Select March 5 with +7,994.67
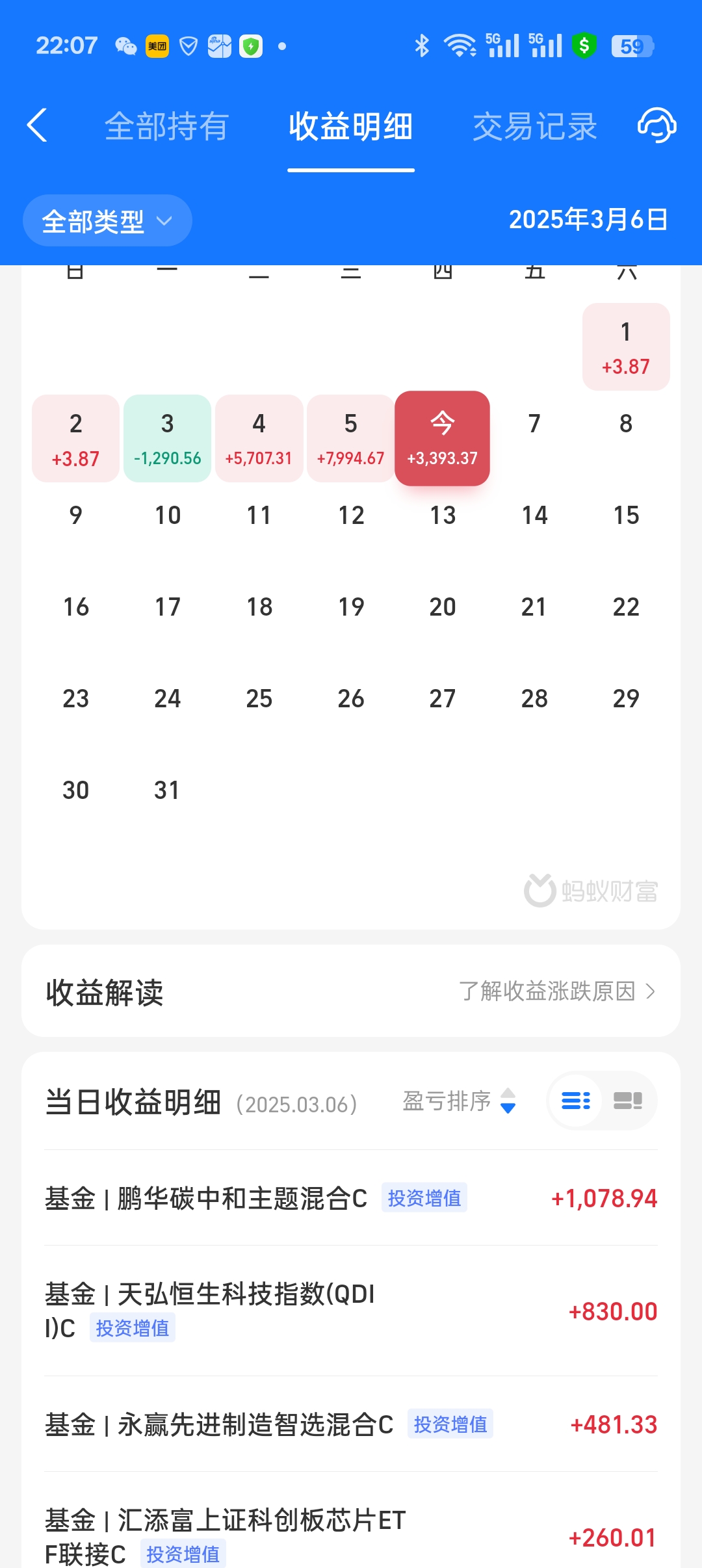Viewport: 702px width, 1568px height. 350,439
